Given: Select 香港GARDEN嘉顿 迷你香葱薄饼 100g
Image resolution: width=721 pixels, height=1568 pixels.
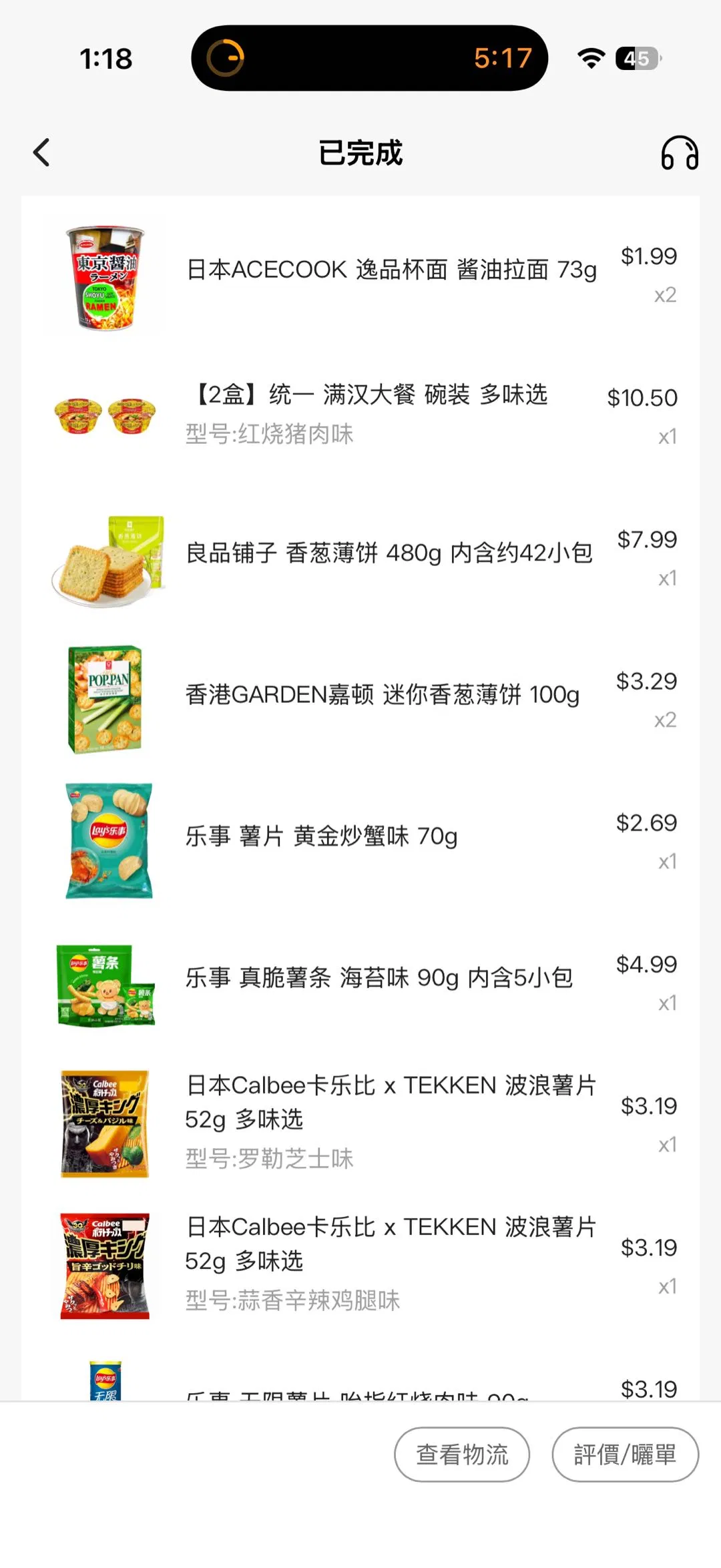Looking at the screenshot, I should pyautogui.click(x=382, y=695).
